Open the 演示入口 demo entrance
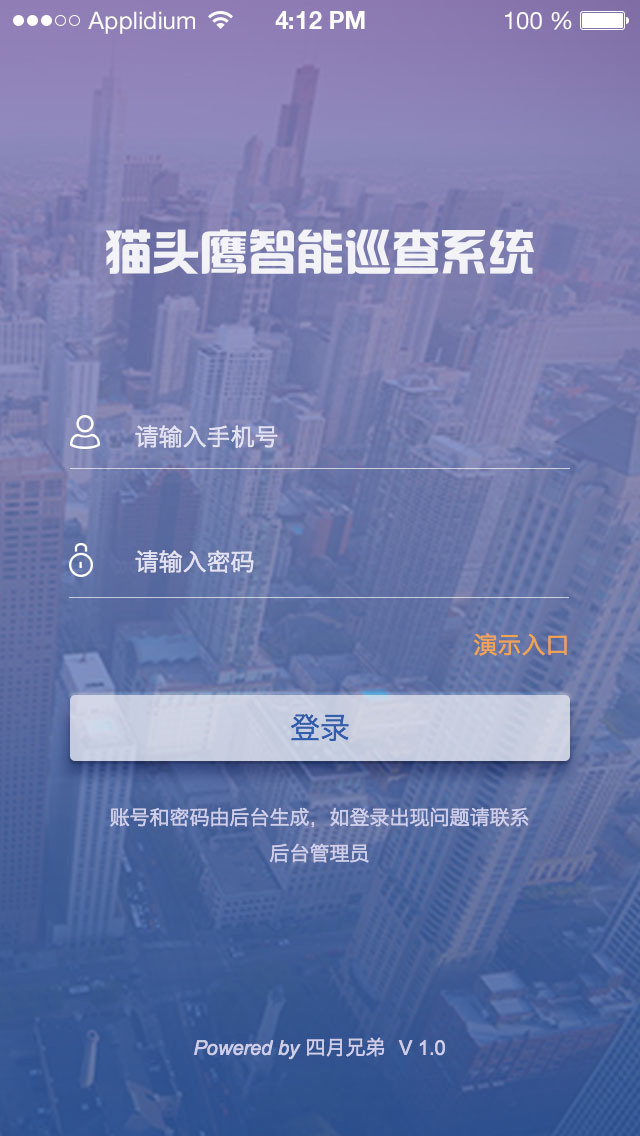 (x=521, y=645)
